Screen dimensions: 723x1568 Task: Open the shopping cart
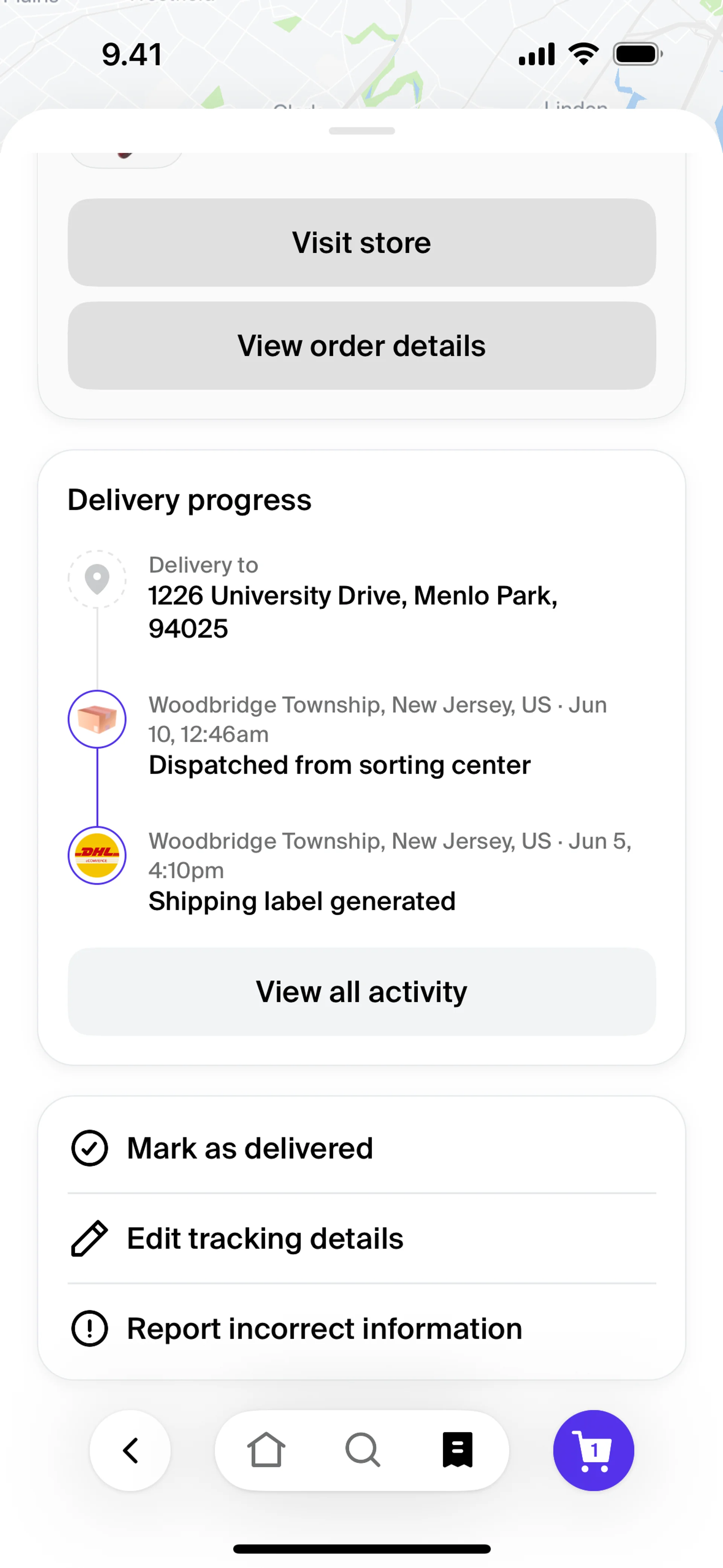(x=593, y=1450)
